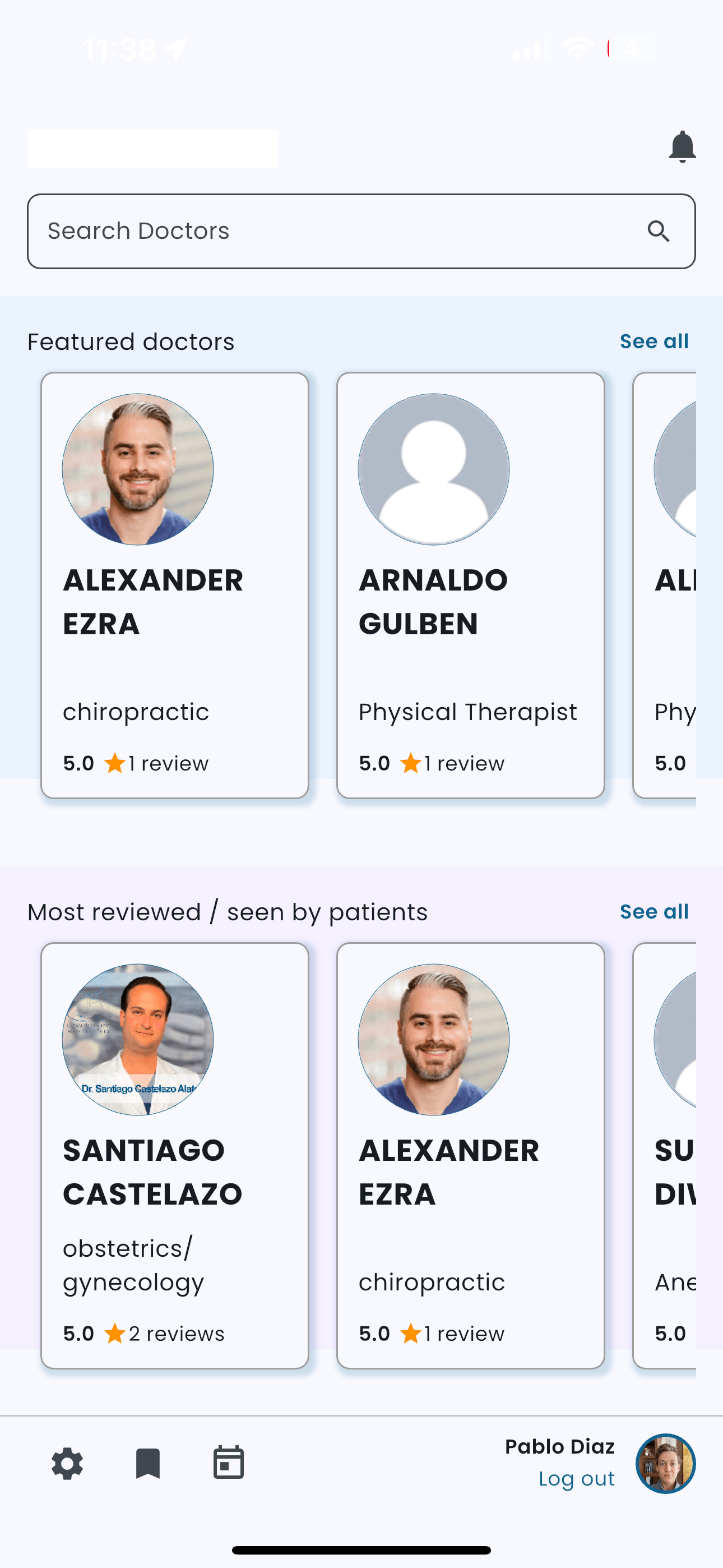Screen dimensions: 723x1568
Task: Open the appointments calendar icon
Action: 229,1463
